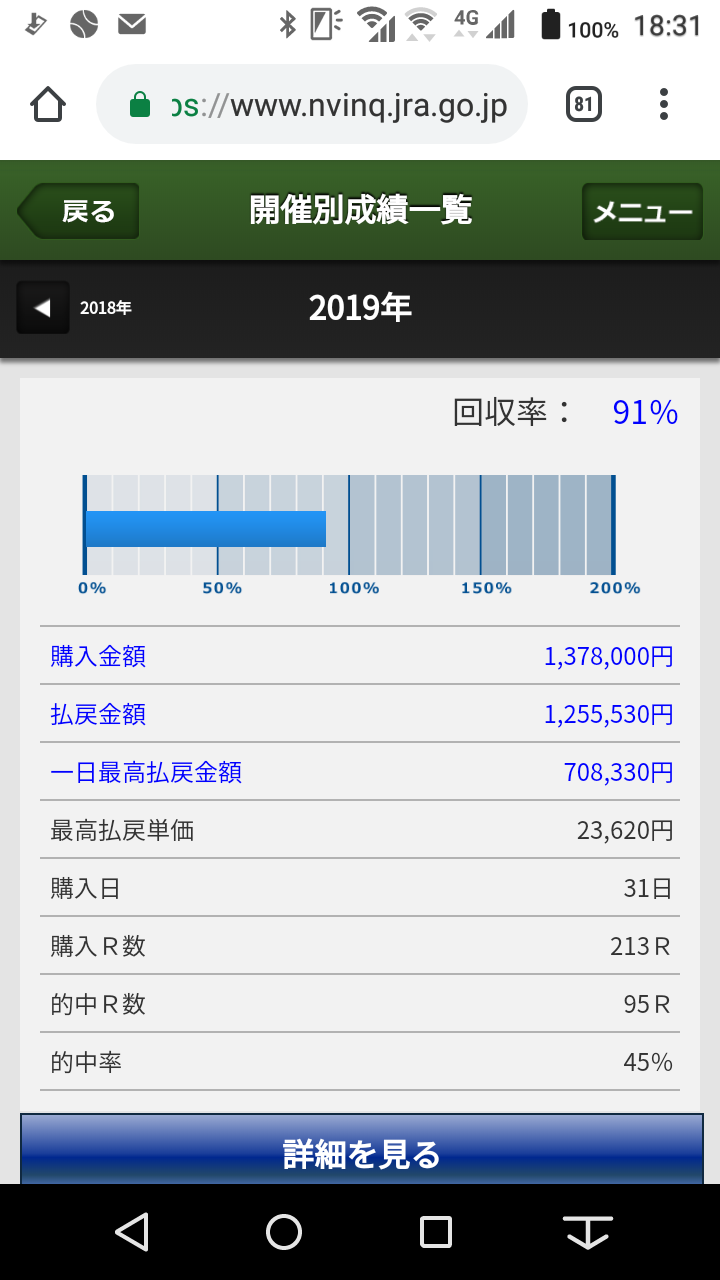Tap the browser home icon
The image size is (720, 1280).
[x=48, y=105]
